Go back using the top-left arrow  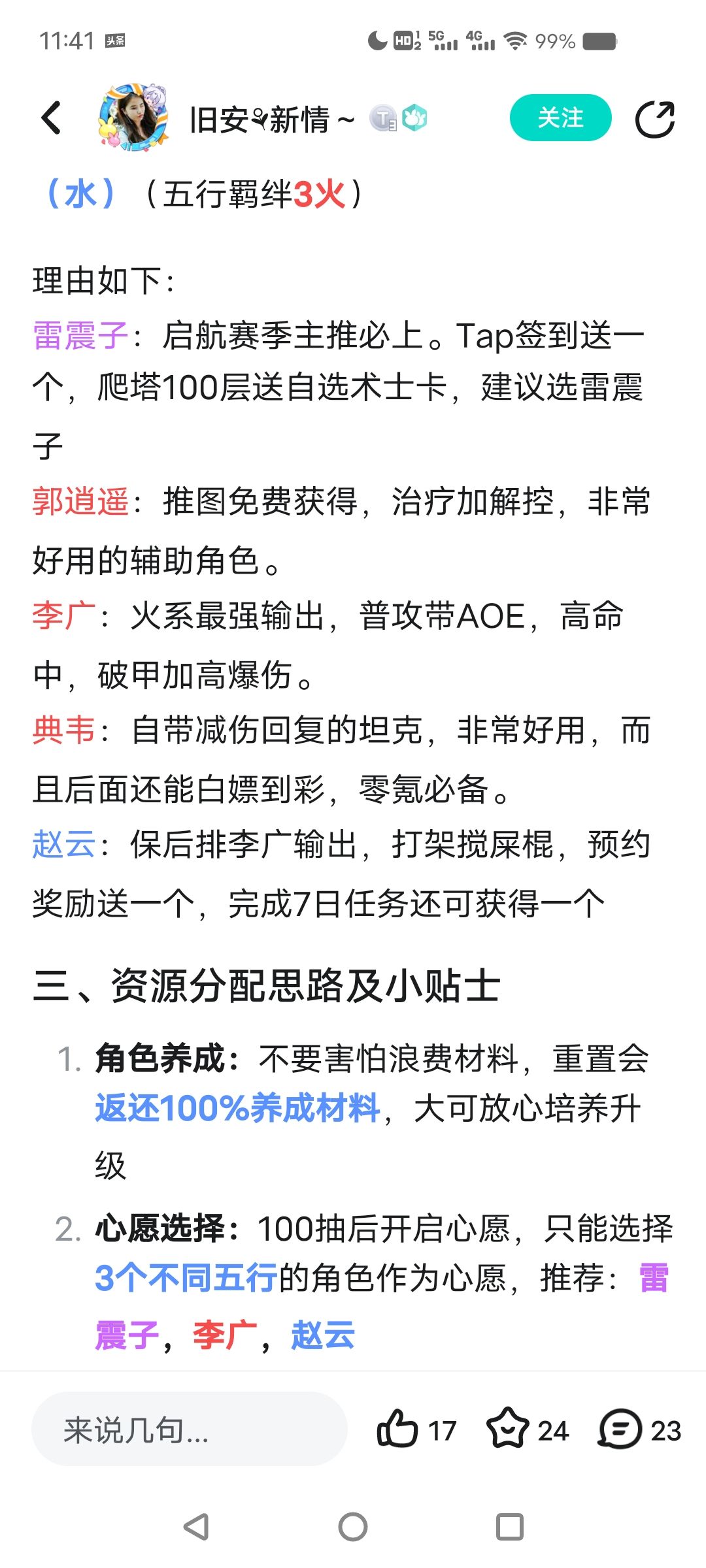51,118
